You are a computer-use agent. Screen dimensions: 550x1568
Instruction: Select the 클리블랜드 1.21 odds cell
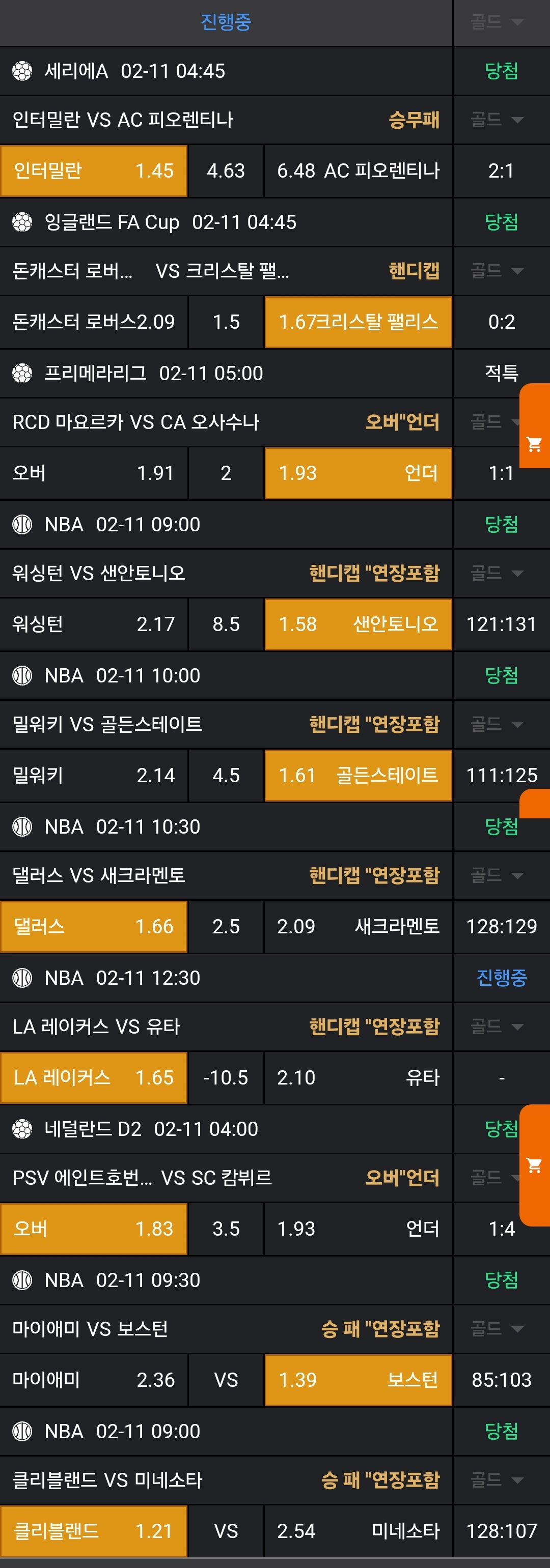pos(94,1531)
